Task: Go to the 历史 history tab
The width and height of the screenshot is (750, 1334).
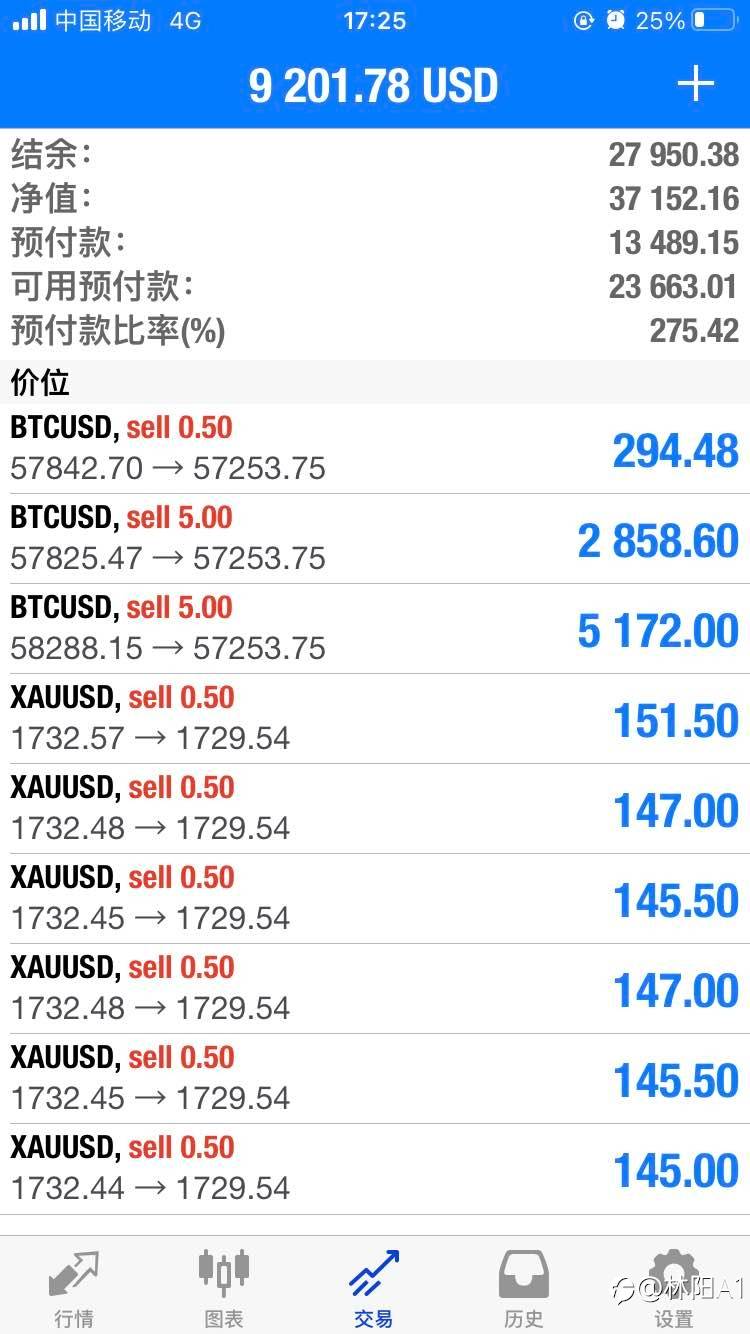Action: pyautogui.click(x=524, y=1286)
